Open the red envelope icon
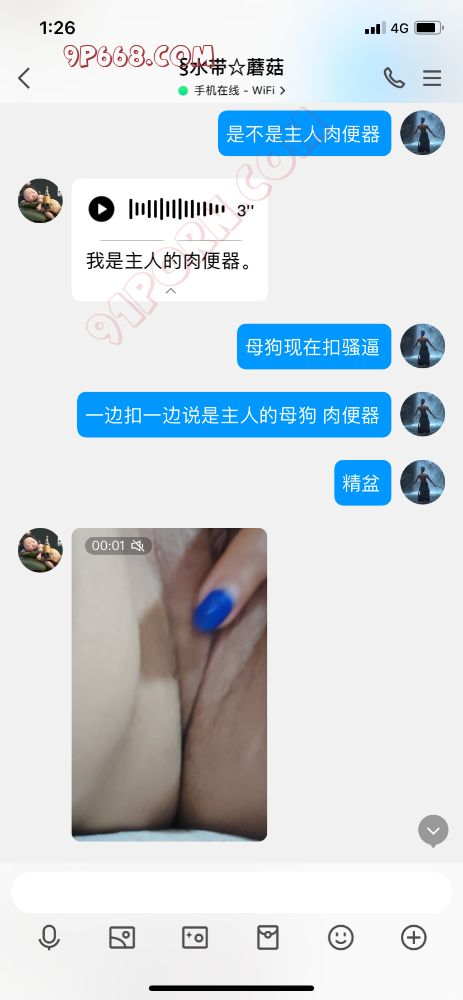This screenshot has width=463, height=1000. (268, 938)
